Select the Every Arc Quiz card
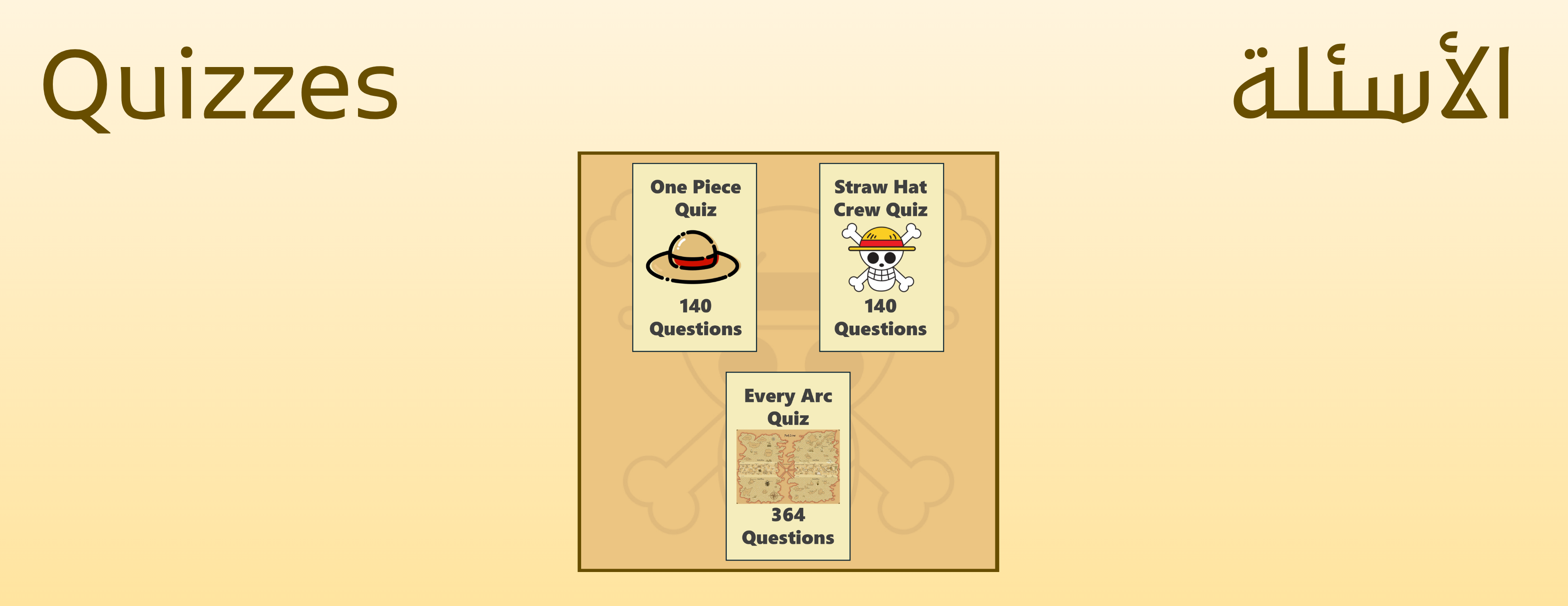 pyautogui.click(x=788, y=466)
